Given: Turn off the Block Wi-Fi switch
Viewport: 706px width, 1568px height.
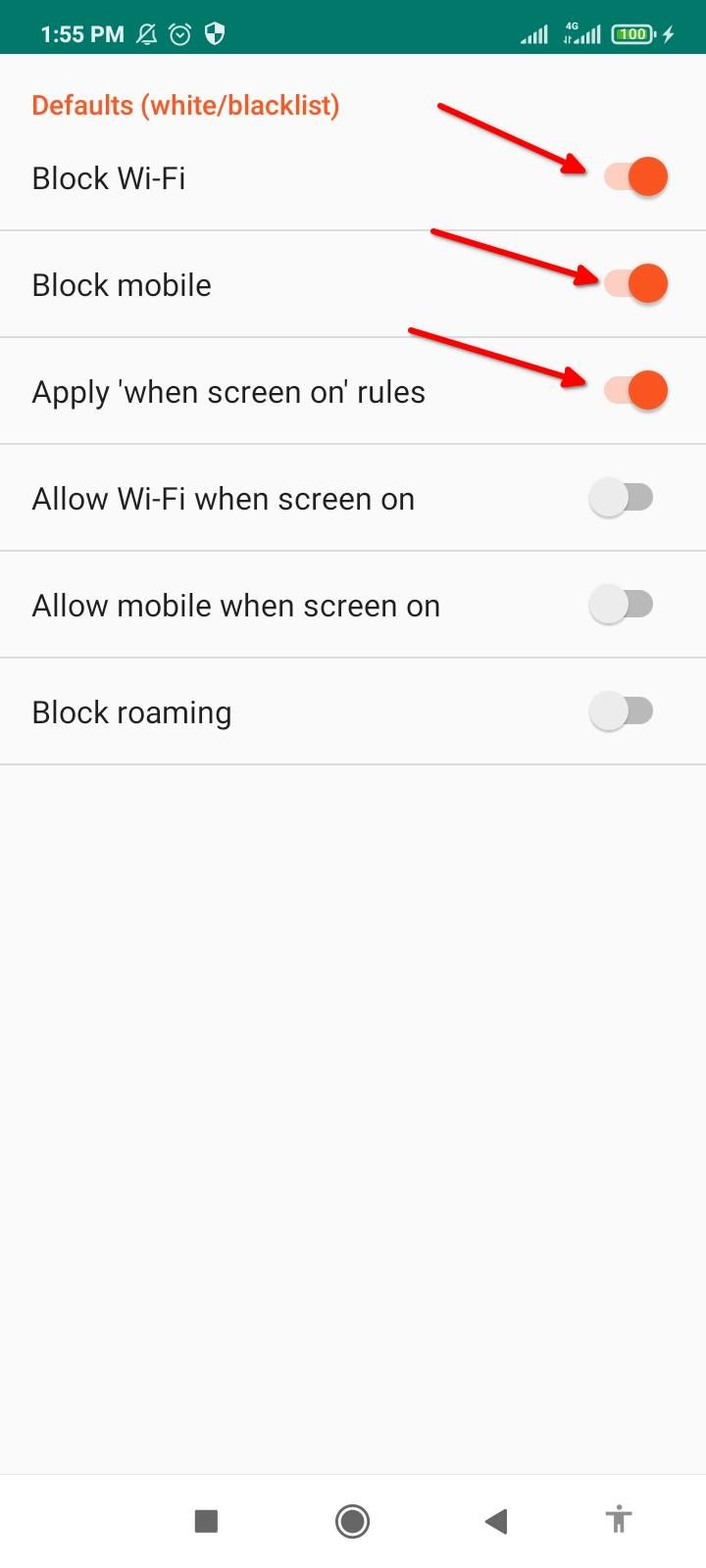Looking at the screenshot, I should pyautogui.click(x=635, y=177).
